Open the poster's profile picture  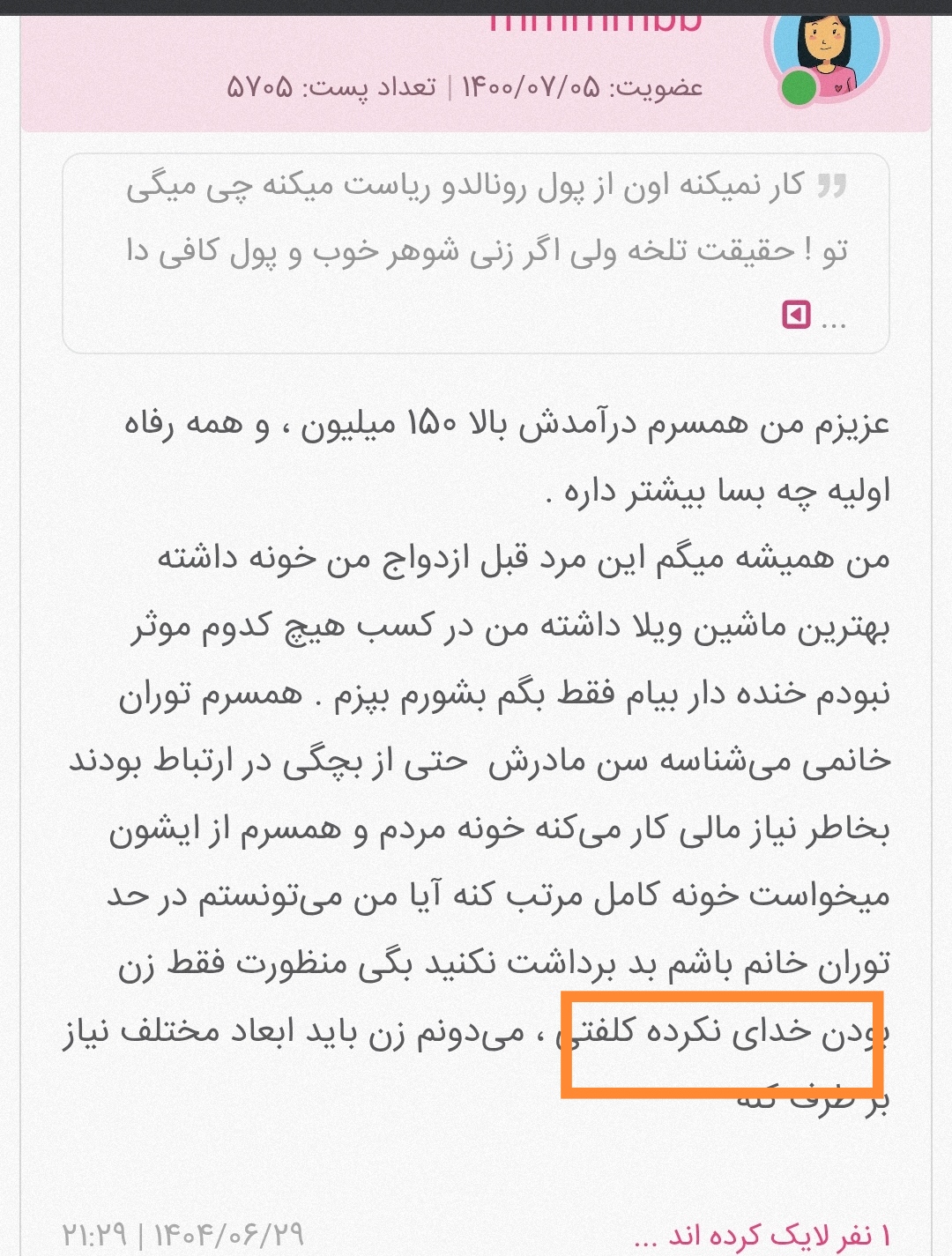(827, 49)
